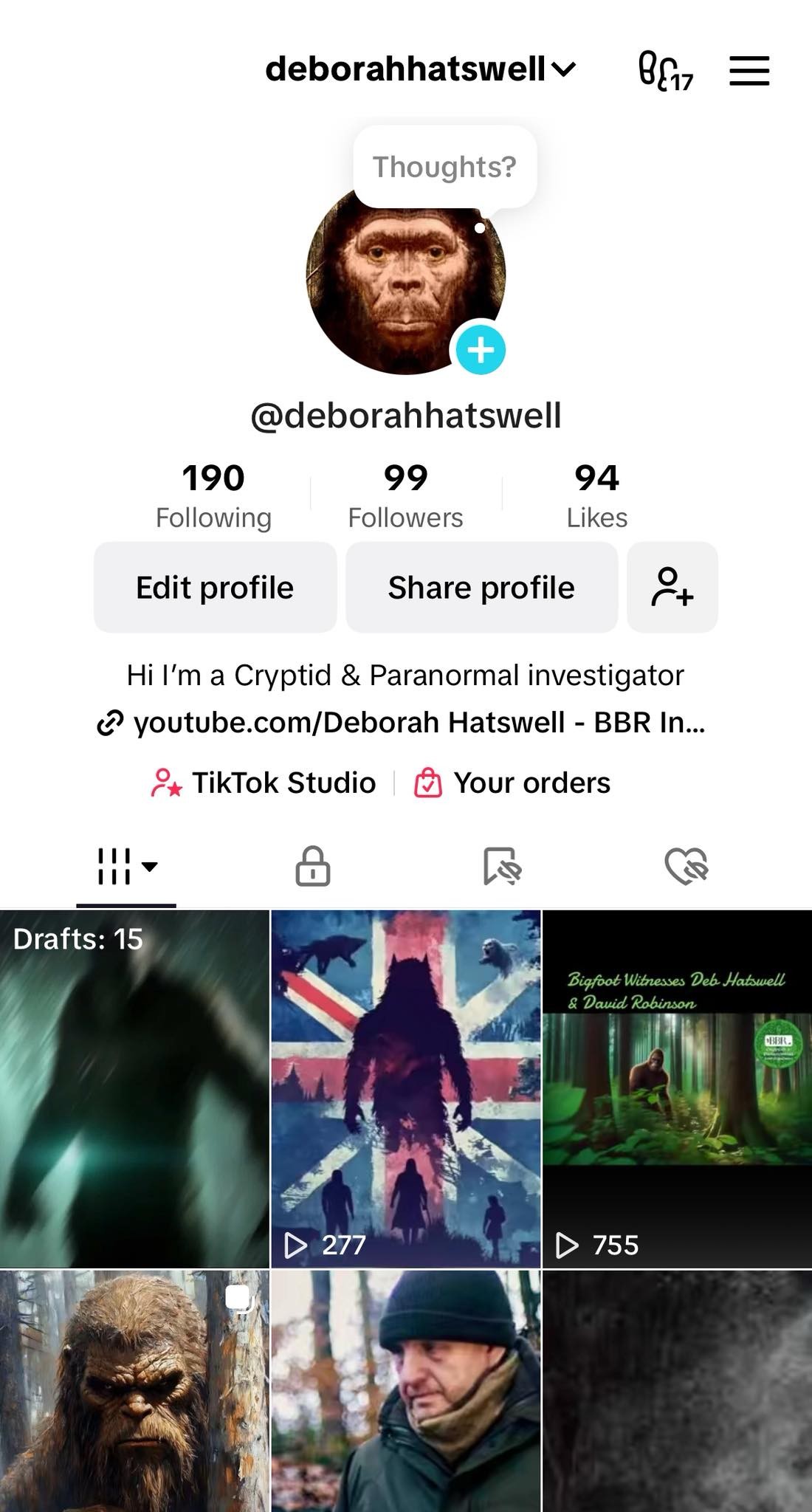Play the video with 277 views

click(405, 1089)
